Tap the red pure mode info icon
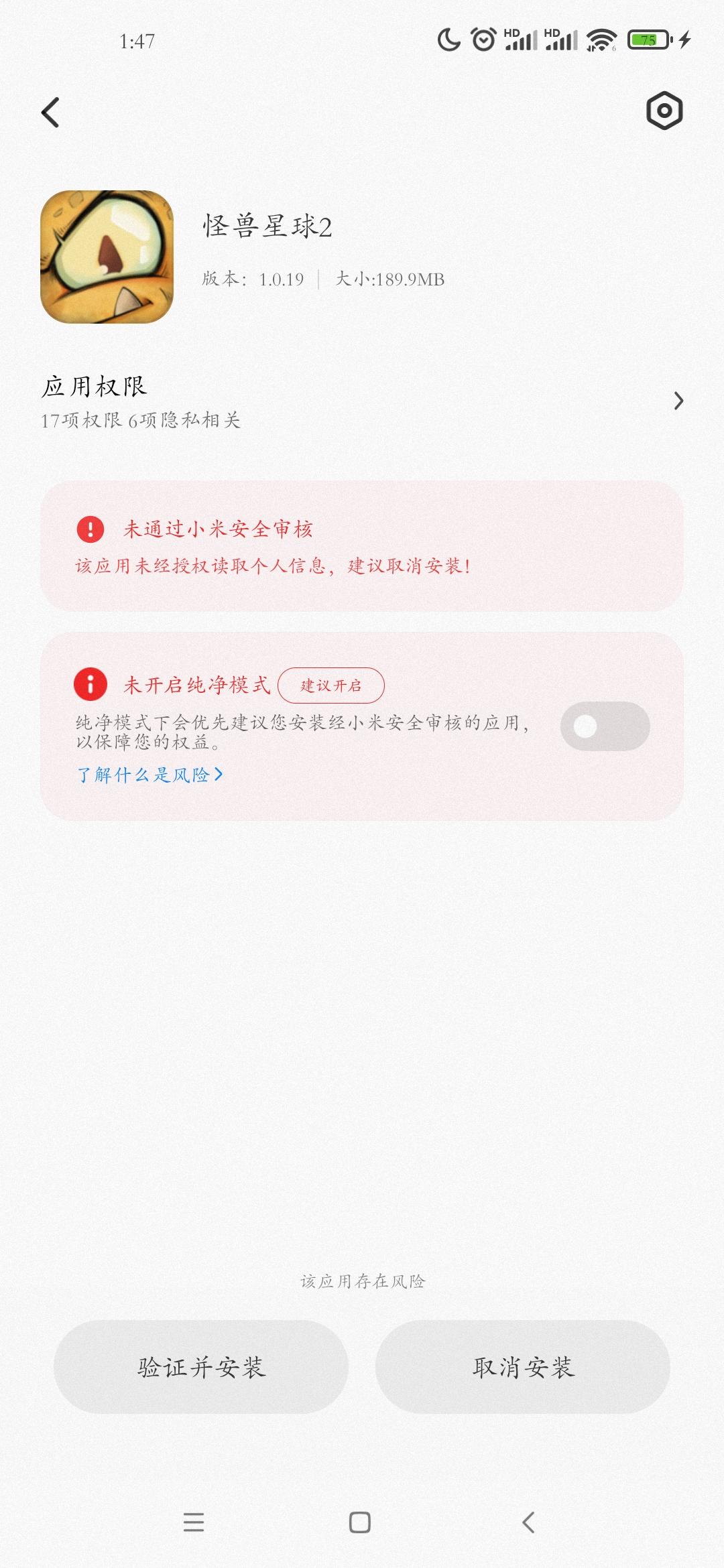Screen dimensions: 724x1568 point(90,685)
